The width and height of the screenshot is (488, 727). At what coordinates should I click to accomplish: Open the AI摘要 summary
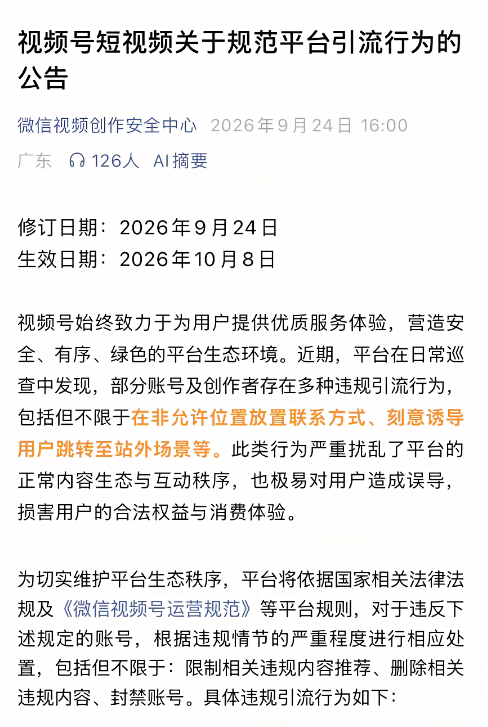point(180,161)
